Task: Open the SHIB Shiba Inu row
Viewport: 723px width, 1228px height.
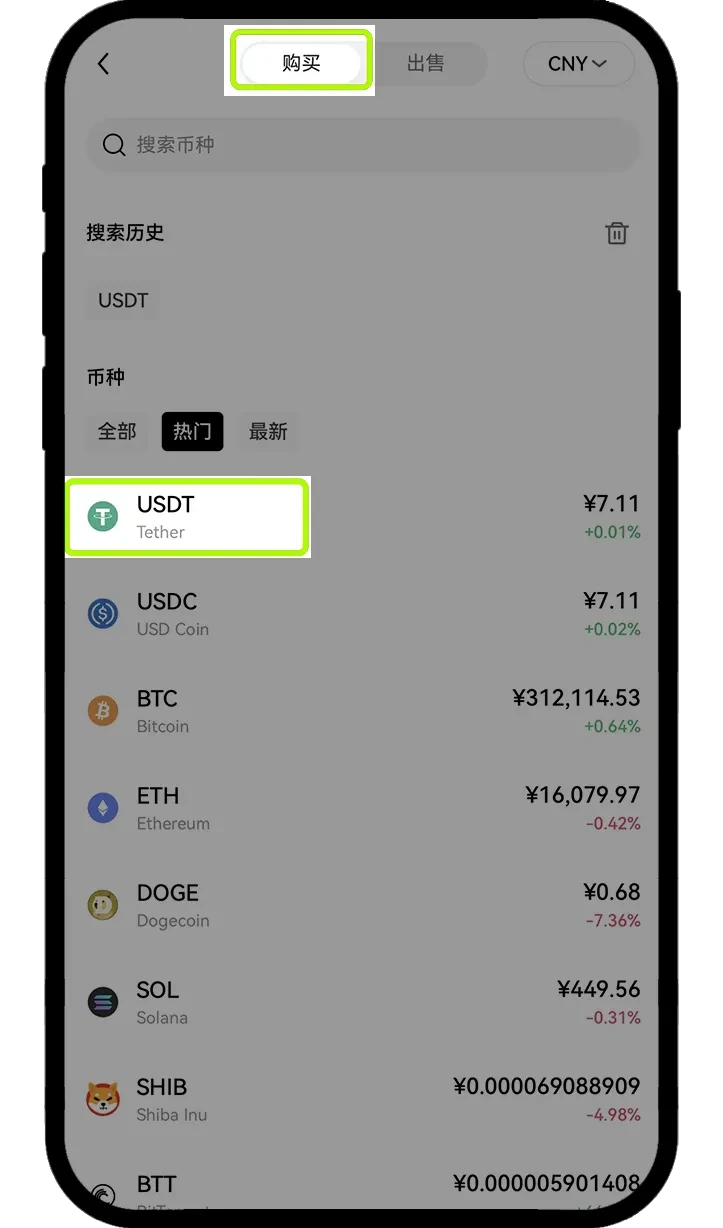Action: [362, 1099]
